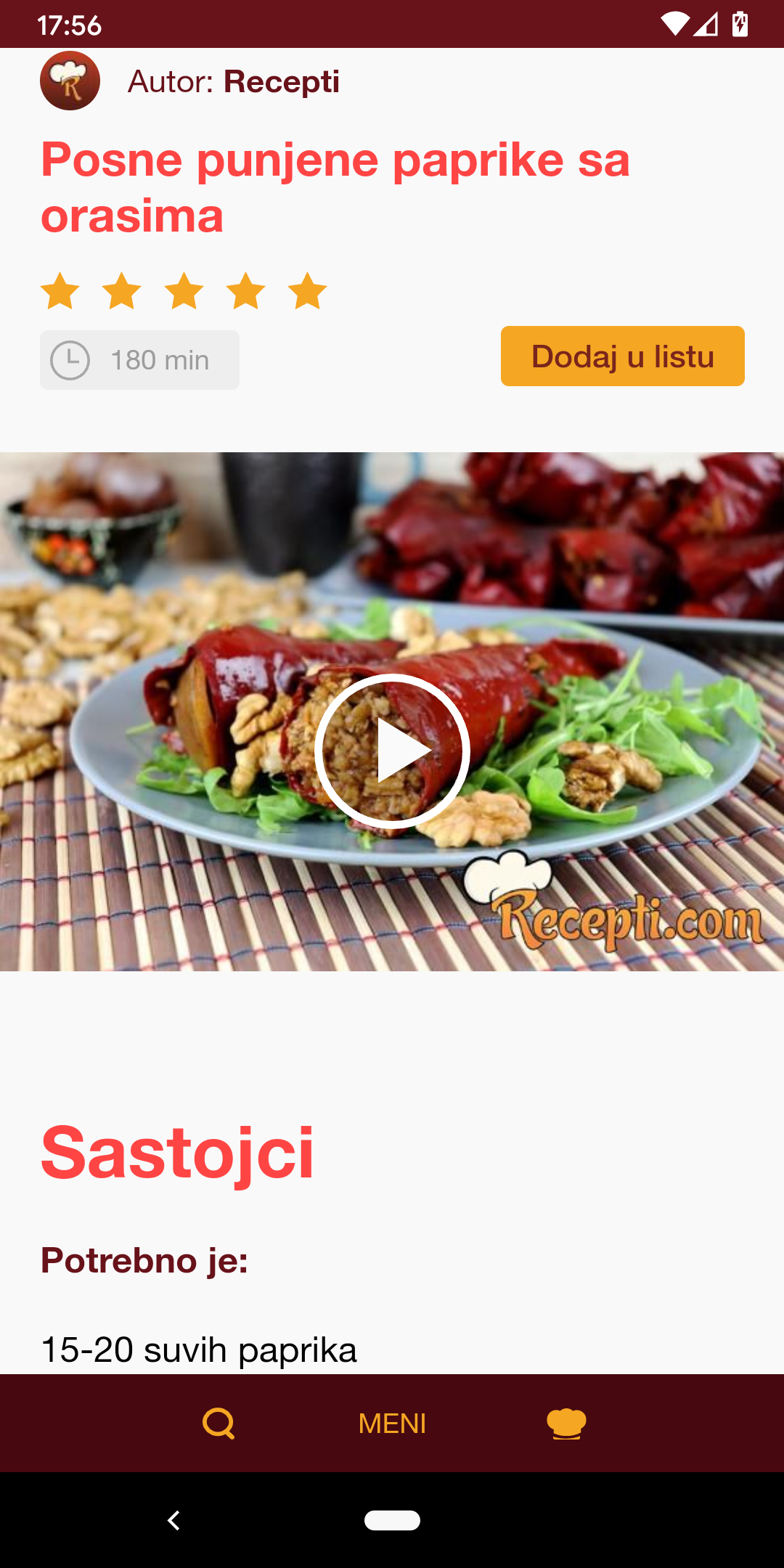Rate the recipe with the fifth star

coord(308,291)
